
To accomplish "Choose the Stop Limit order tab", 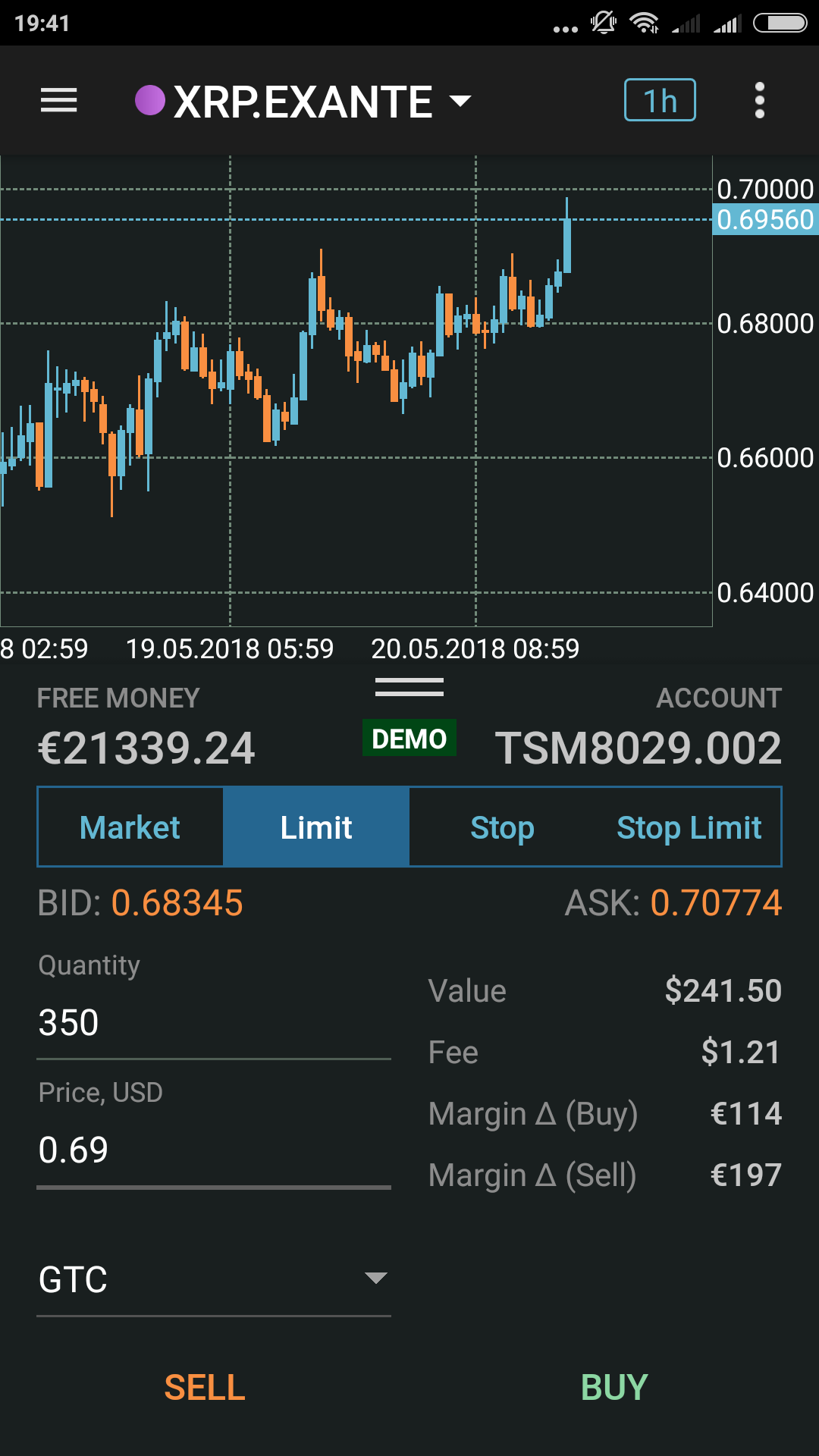I will [689, 827].
